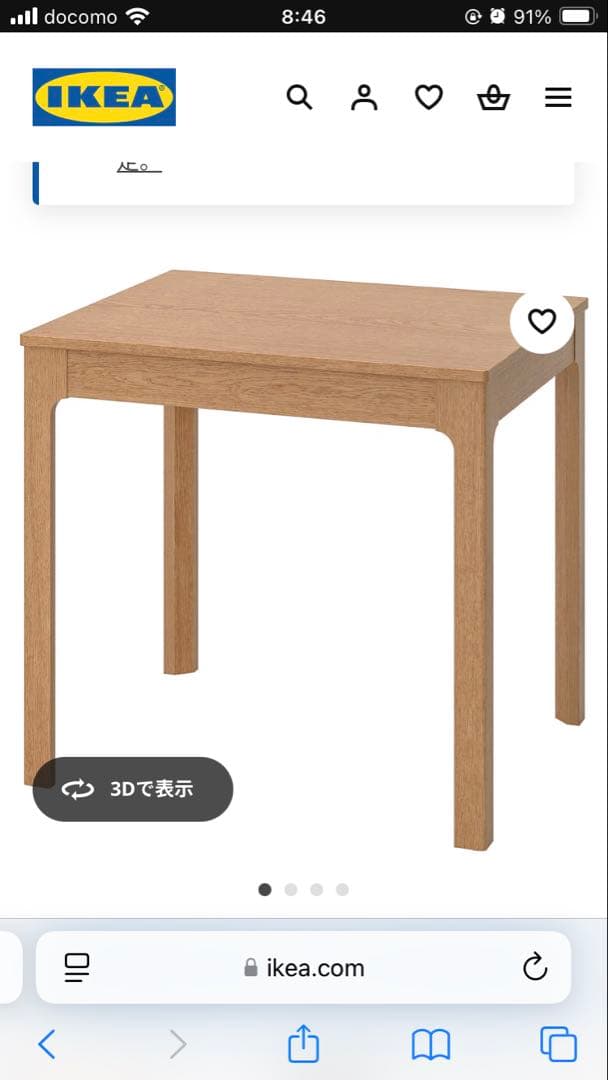Open the shopping basket
Image resolution: width=608 pixels, height=1080 pixels.
click(493, 97)
